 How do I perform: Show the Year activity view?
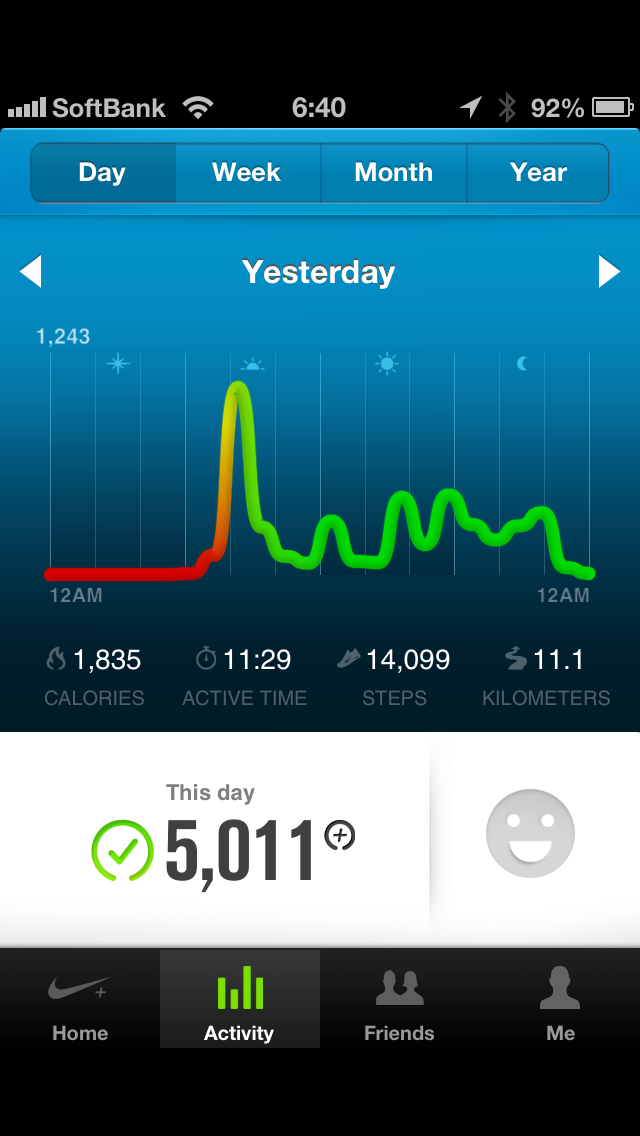[538, 173]
